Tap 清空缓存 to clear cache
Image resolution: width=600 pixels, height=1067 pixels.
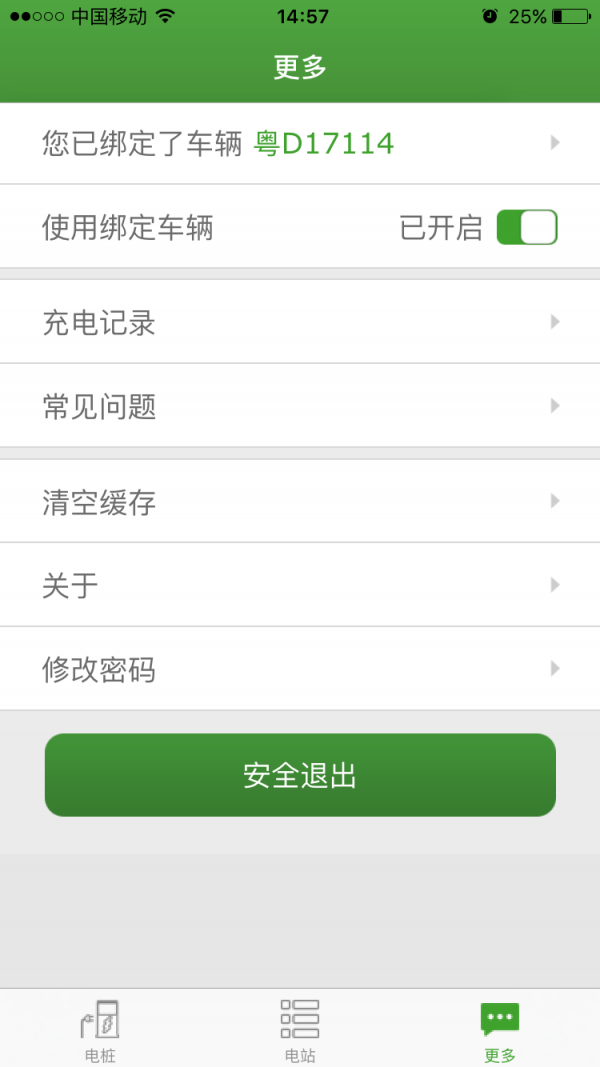[300, 502]
